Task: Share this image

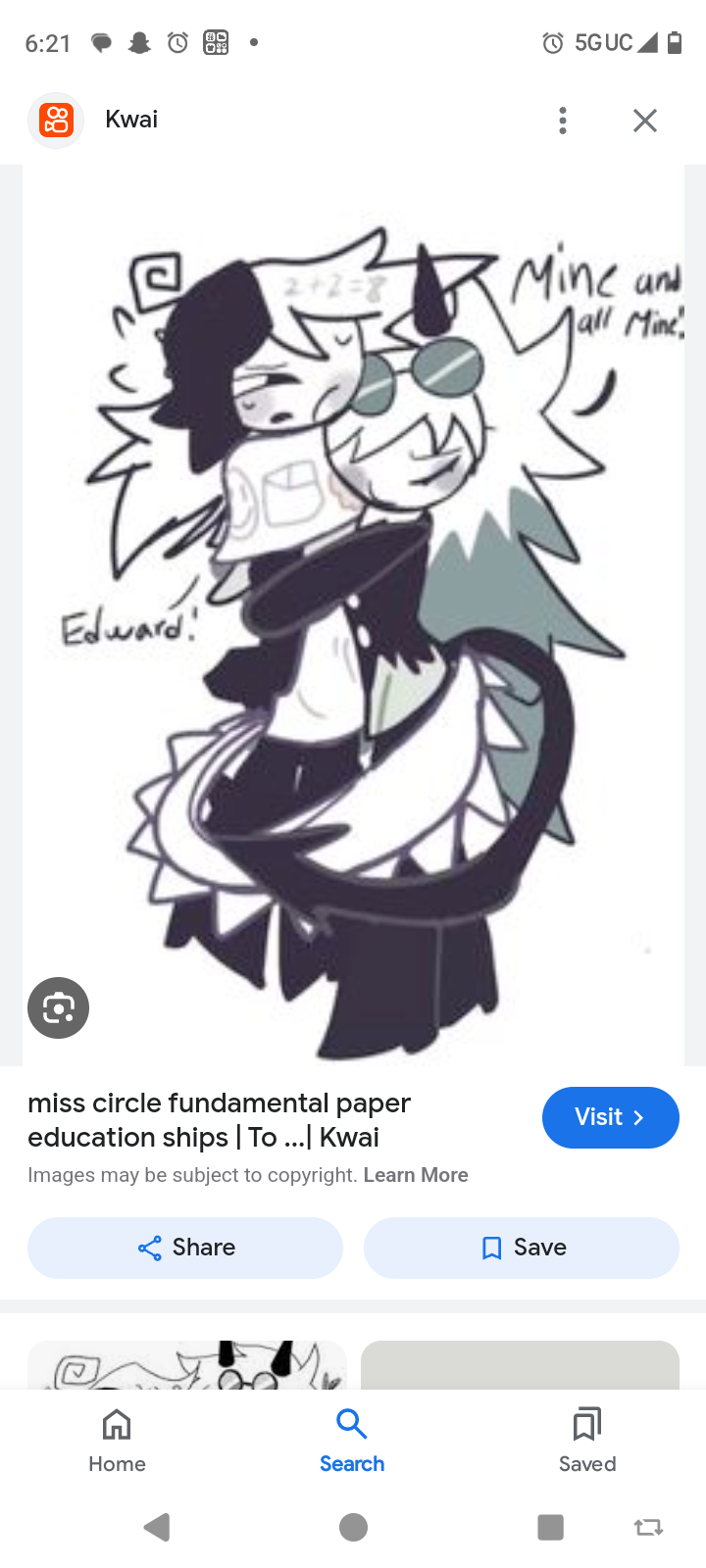Action: [x=185, y=1248]
